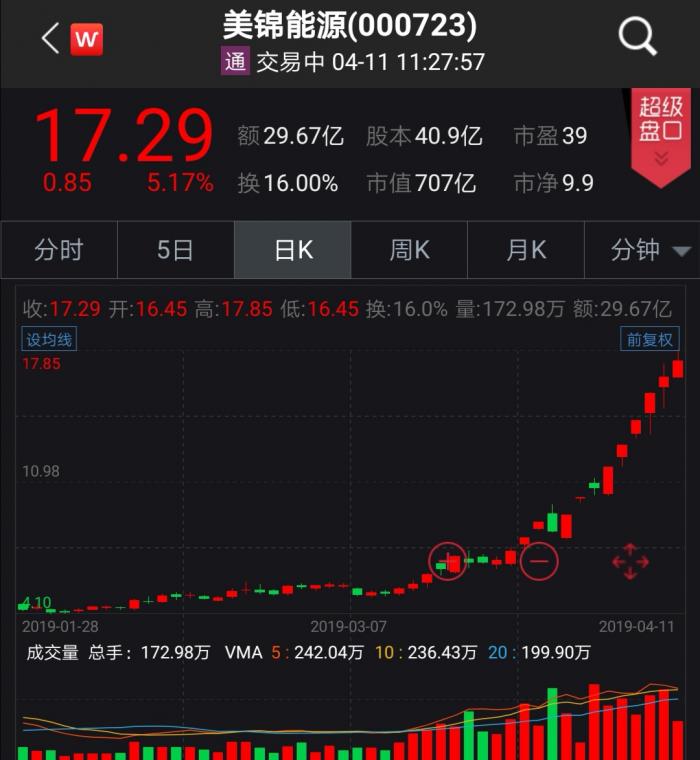This screenshot has height=760, width=700.
Task: Switch to the 分时 chart tab
Action: pyautogui.click(x=59, y=250)
